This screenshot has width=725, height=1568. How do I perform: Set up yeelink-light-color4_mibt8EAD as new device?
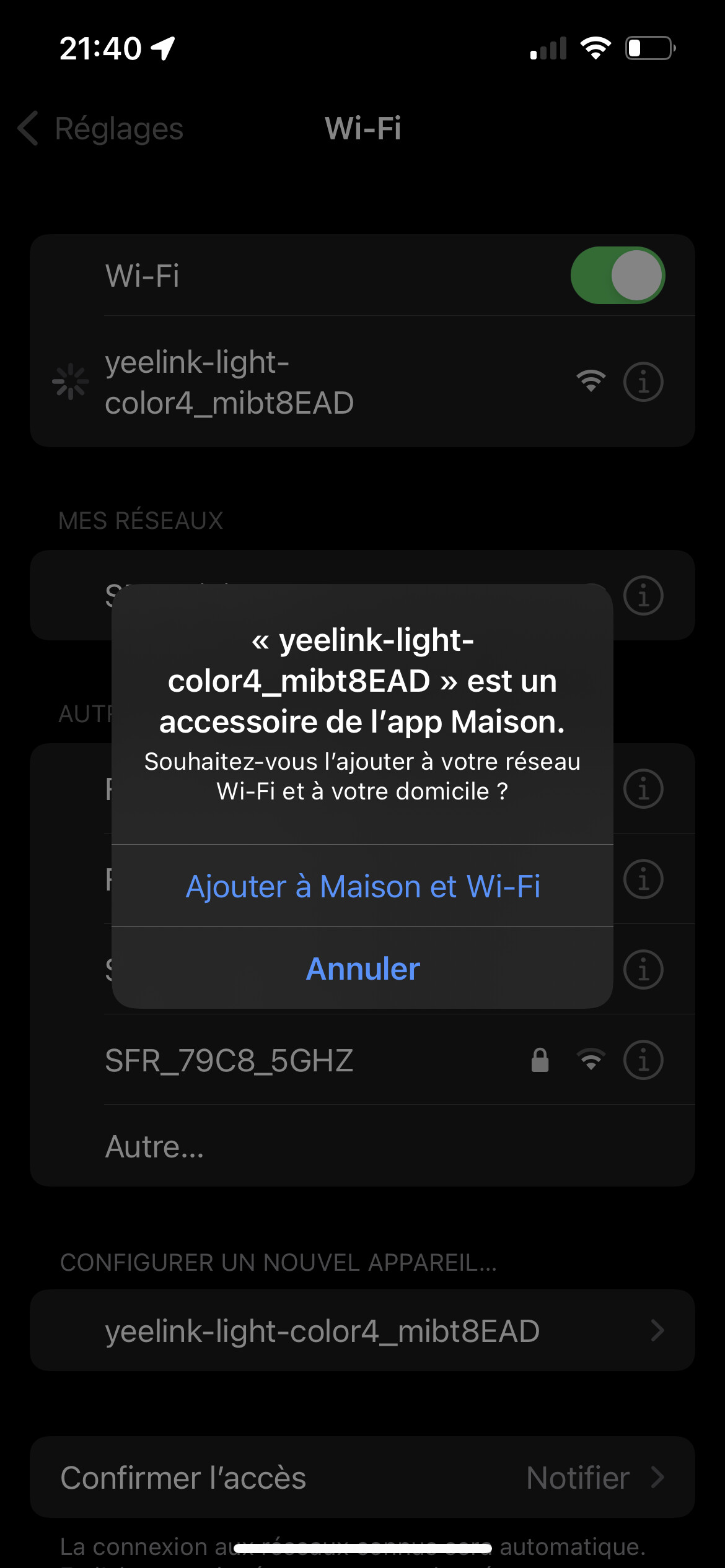pos(362,1331)
